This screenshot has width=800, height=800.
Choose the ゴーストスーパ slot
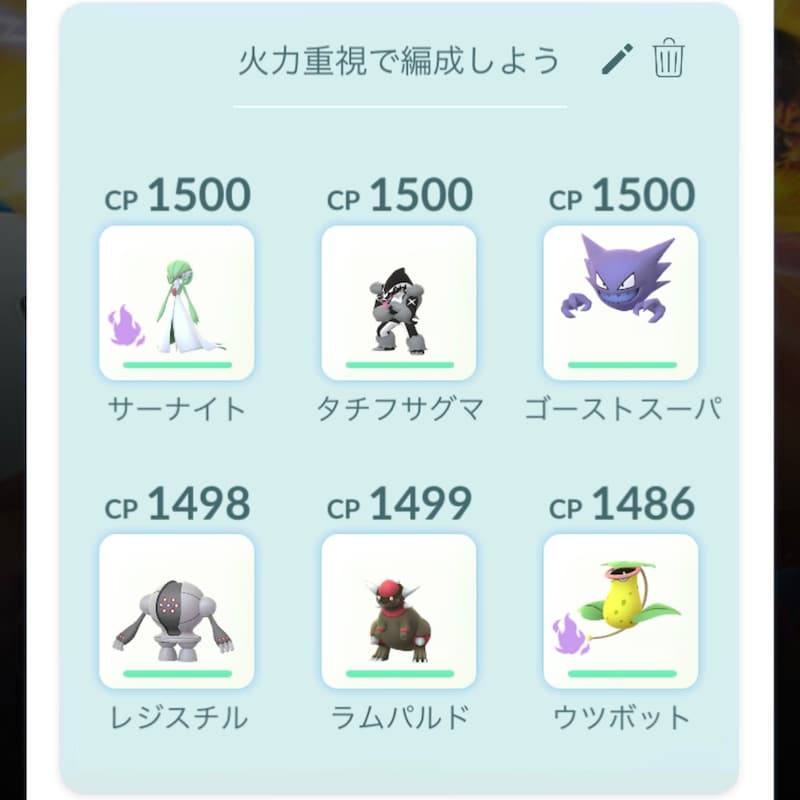pos(620,303)
